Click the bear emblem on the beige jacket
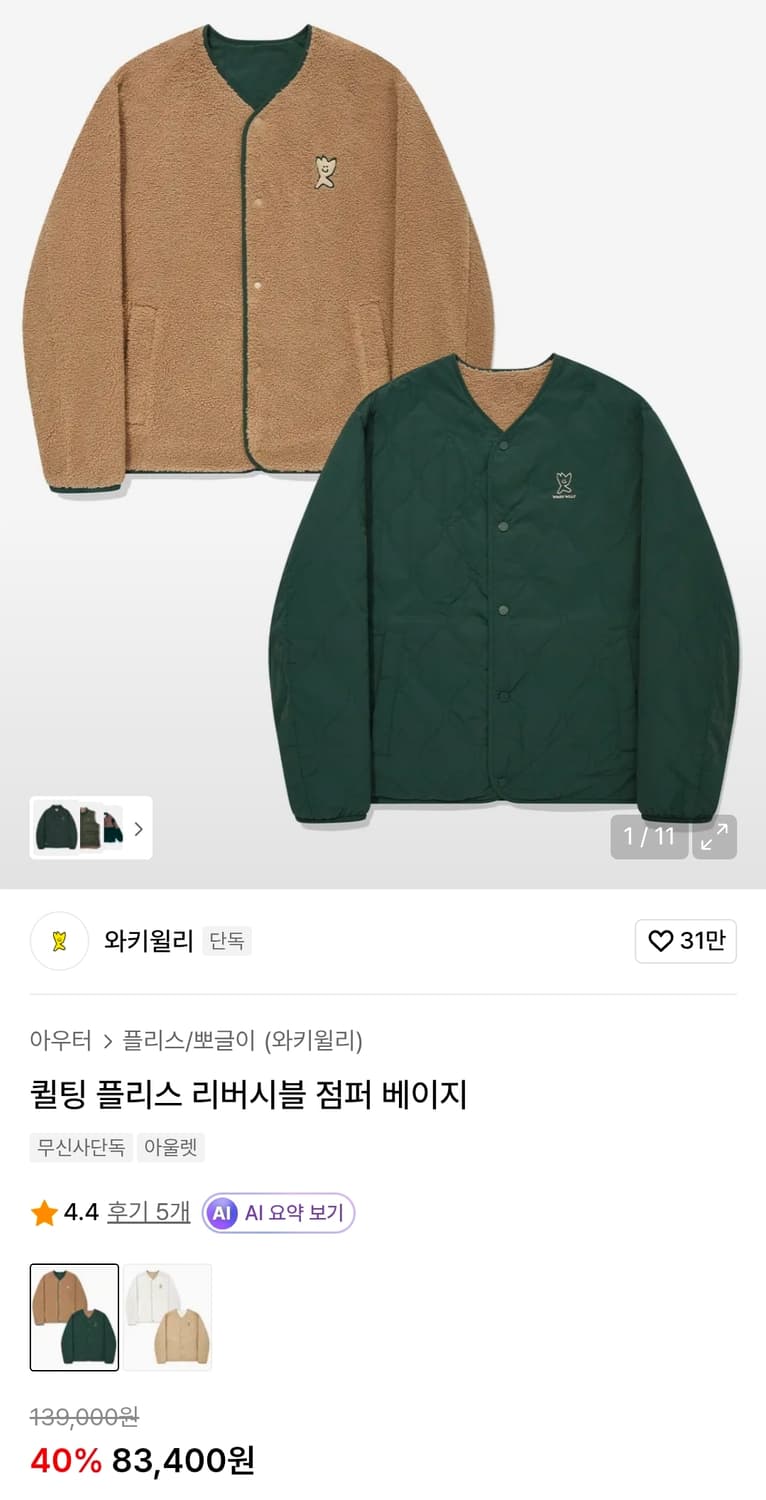766x1500 pixels. 325,173
